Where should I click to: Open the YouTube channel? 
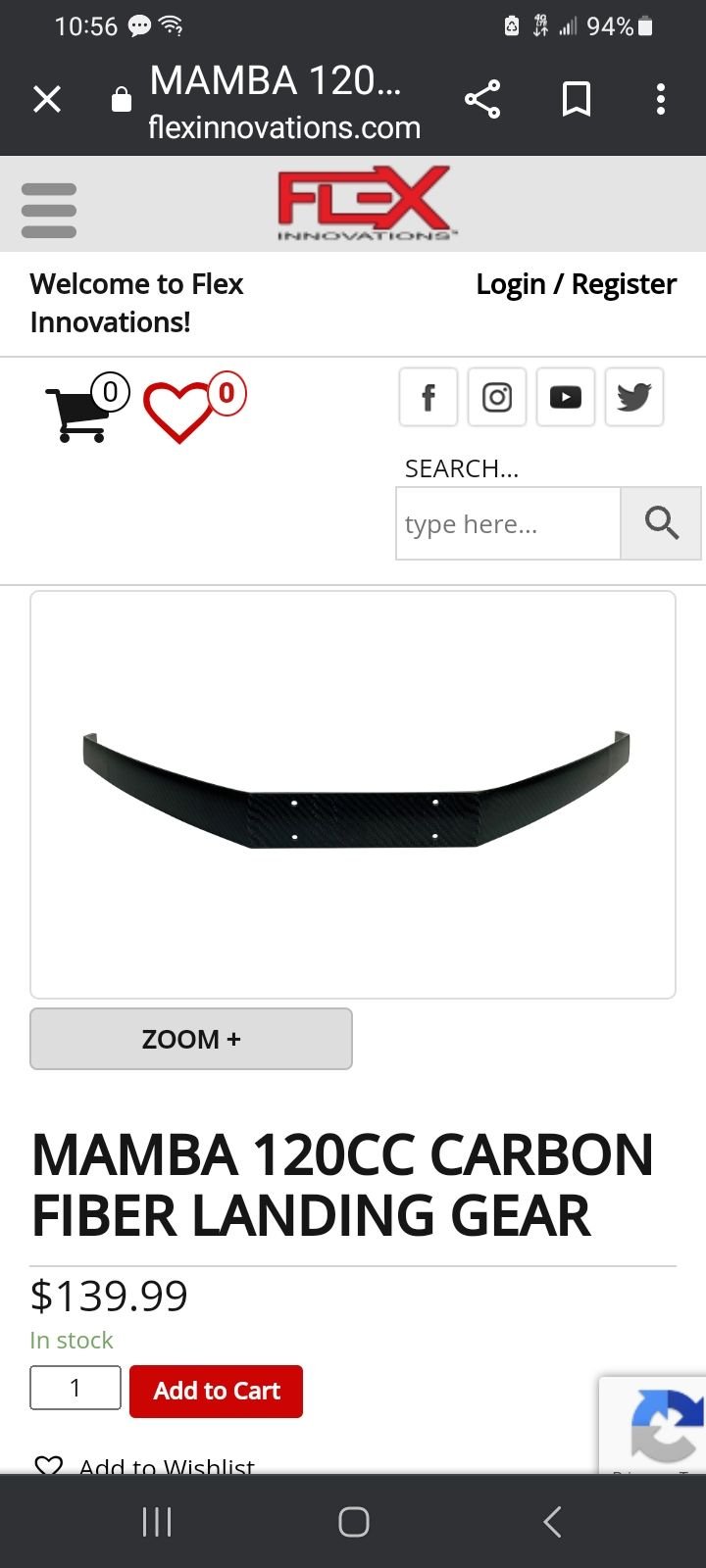(x=566, y=397)
